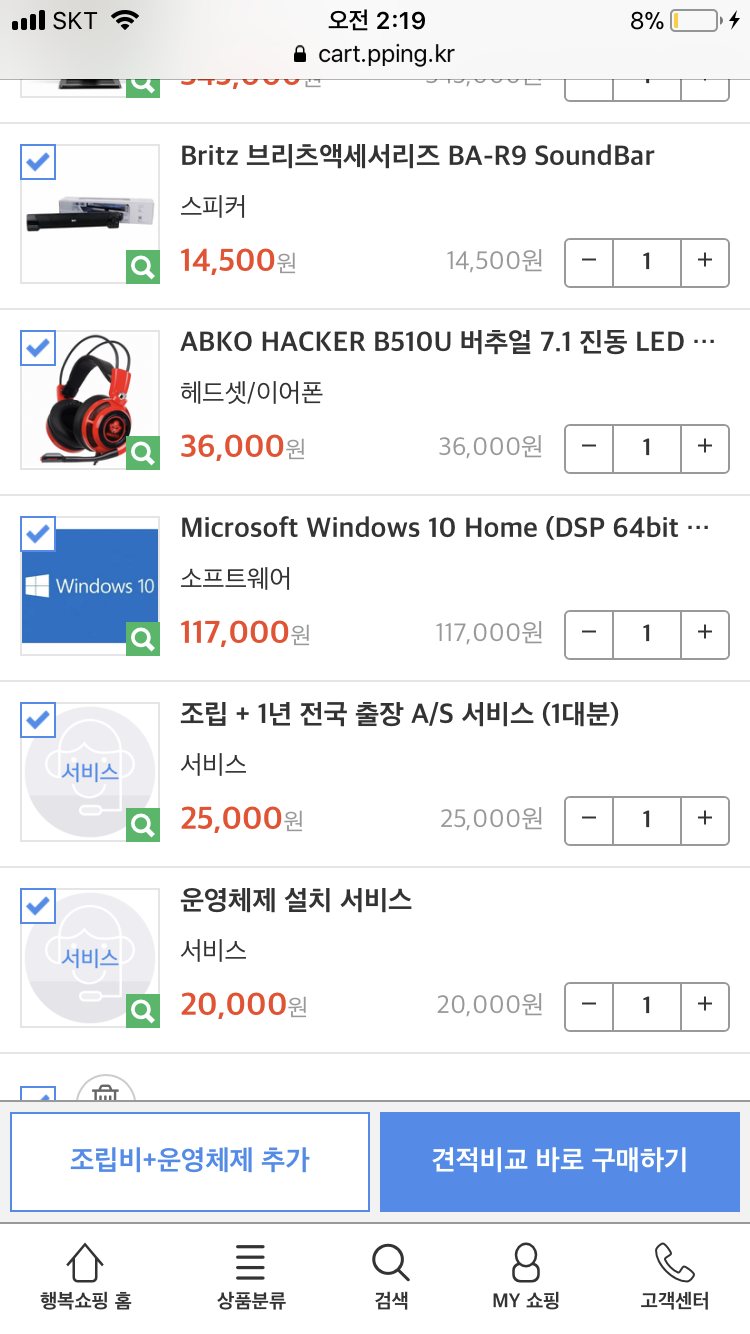Decrease quantity of Microsoft Windows 10 Home
Image resolution: width=750 pixels, height=1334 pixels.
pyautogui.click(x=589, y=633)
